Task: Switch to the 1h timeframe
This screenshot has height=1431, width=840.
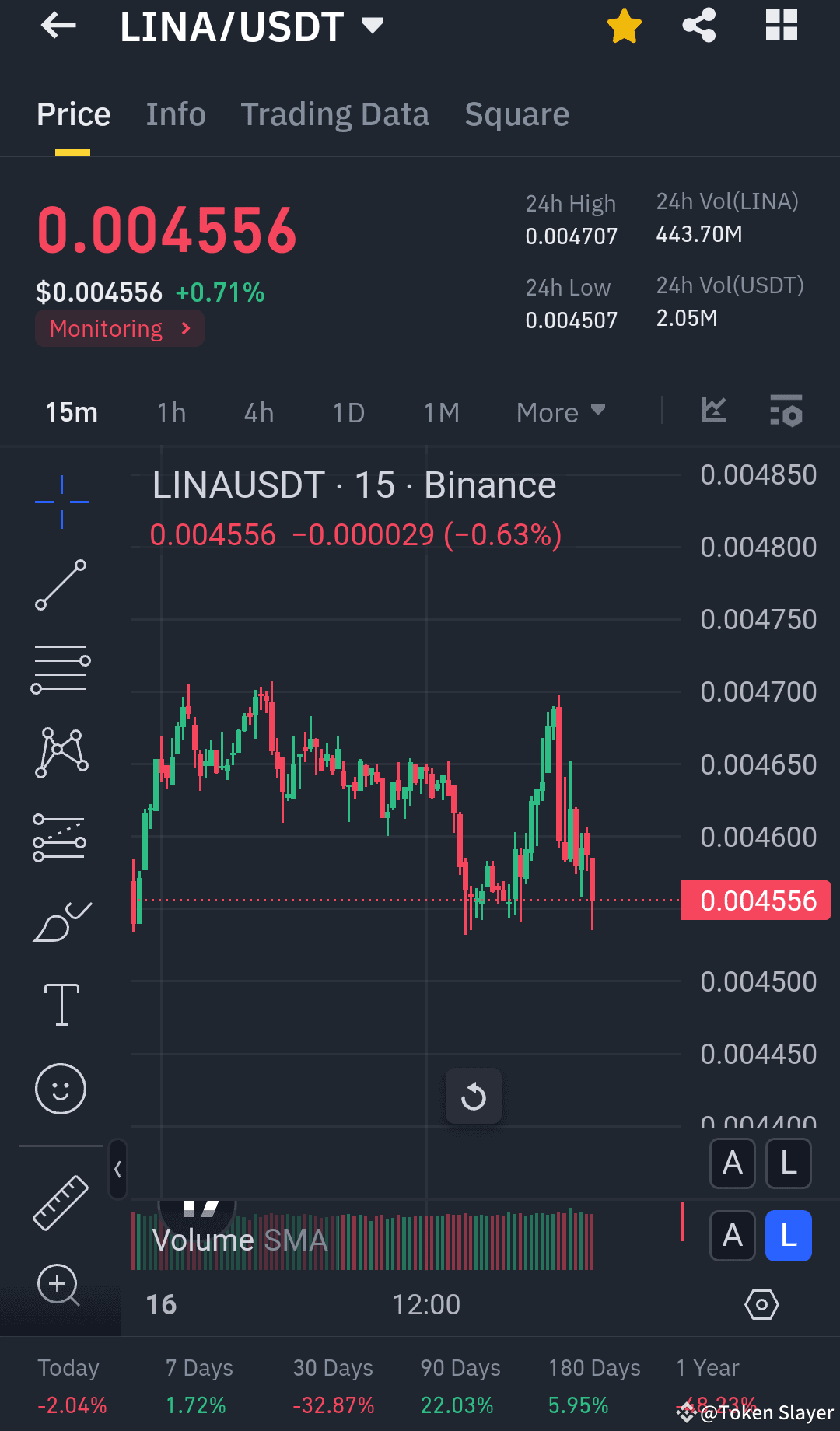Action: (x=170, y=413)
